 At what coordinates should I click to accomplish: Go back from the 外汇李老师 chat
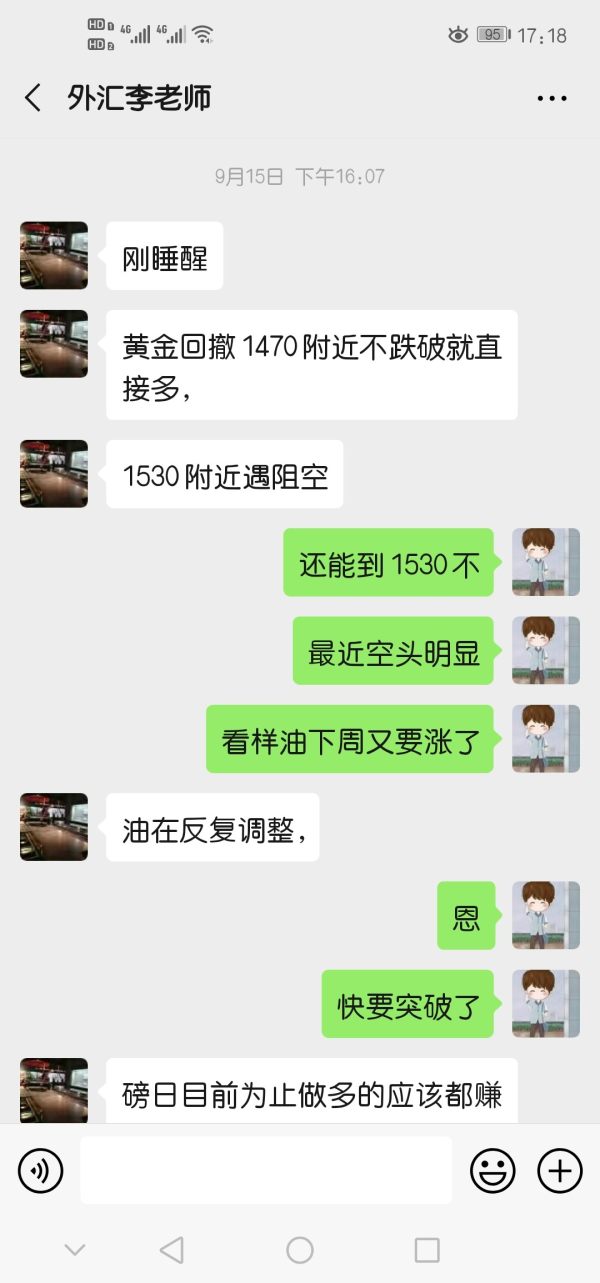[33, 98]
